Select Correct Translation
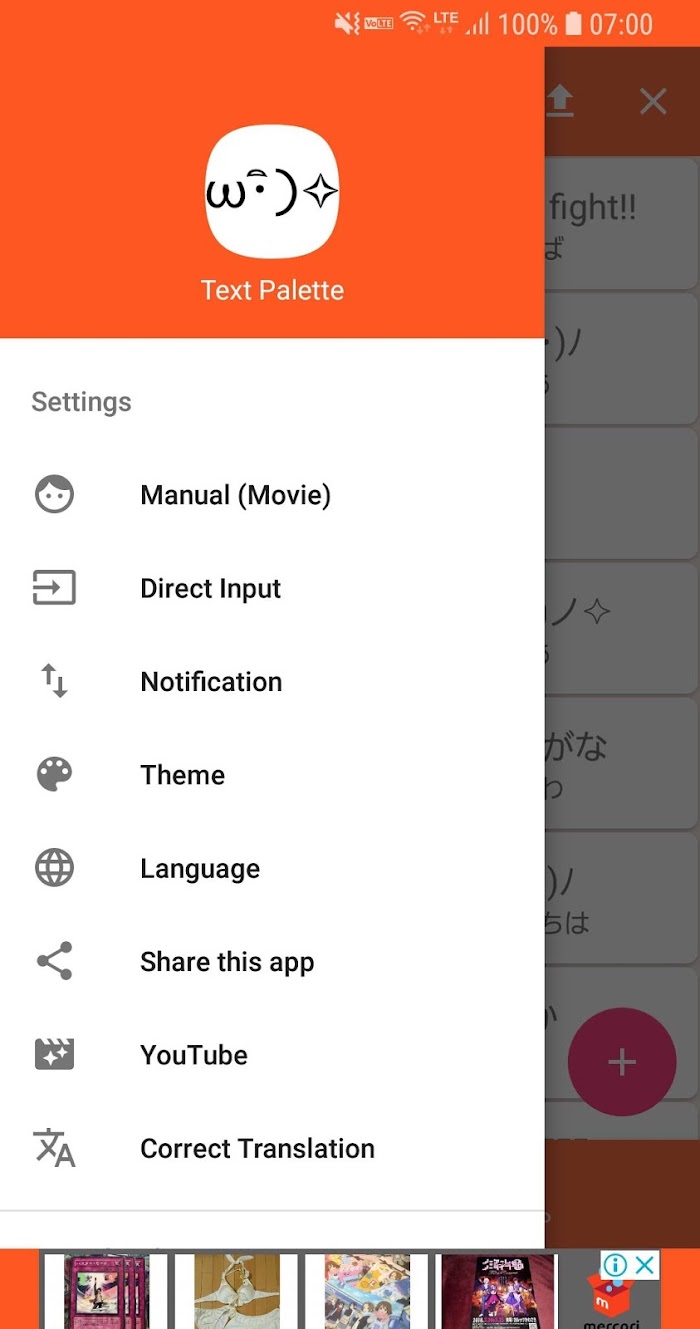The height and width of the screenshot is (1329, 700). [x=272, y=1148]
